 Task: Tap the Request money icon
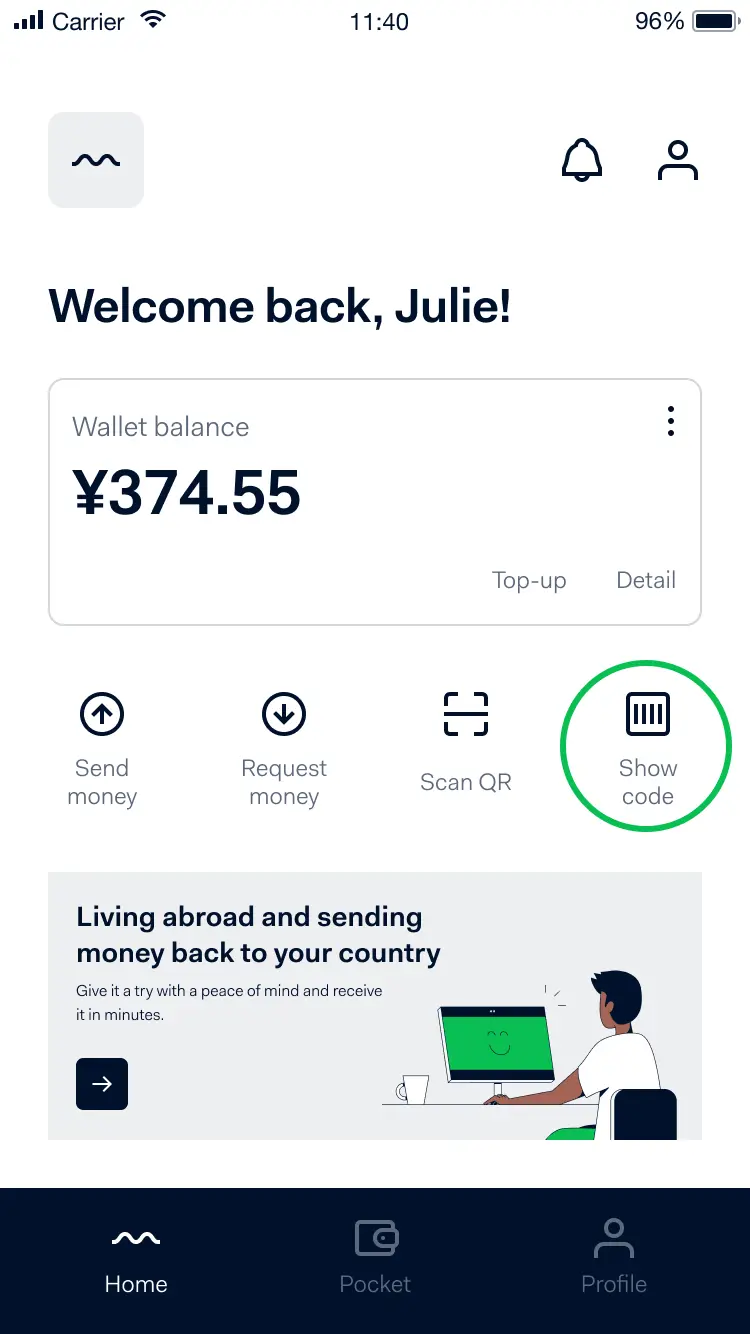(x=284, y=713)
